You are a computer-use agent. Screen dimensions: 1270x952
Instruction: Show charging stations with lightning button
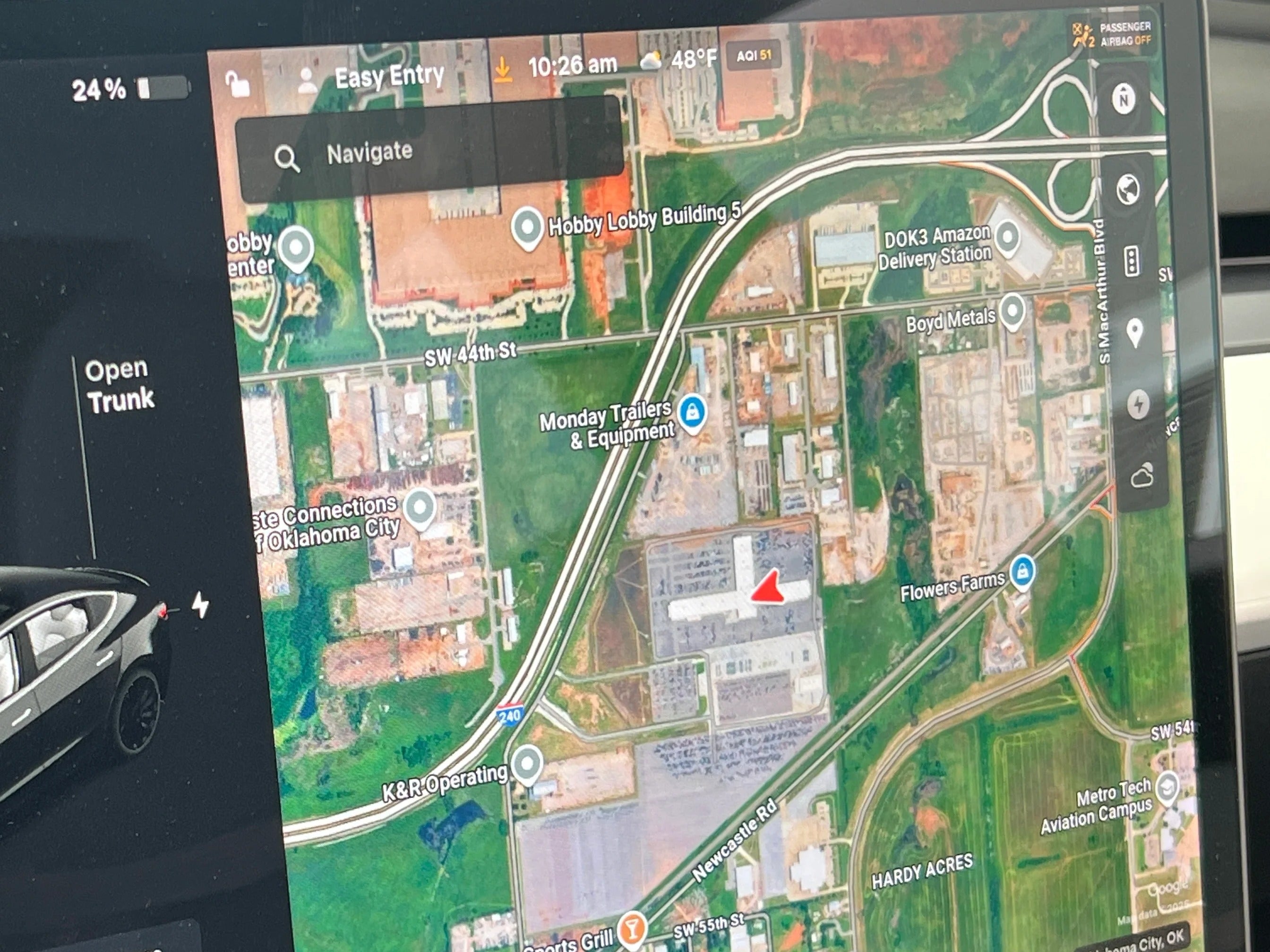pyautogui.click(x=1138, y=405)
